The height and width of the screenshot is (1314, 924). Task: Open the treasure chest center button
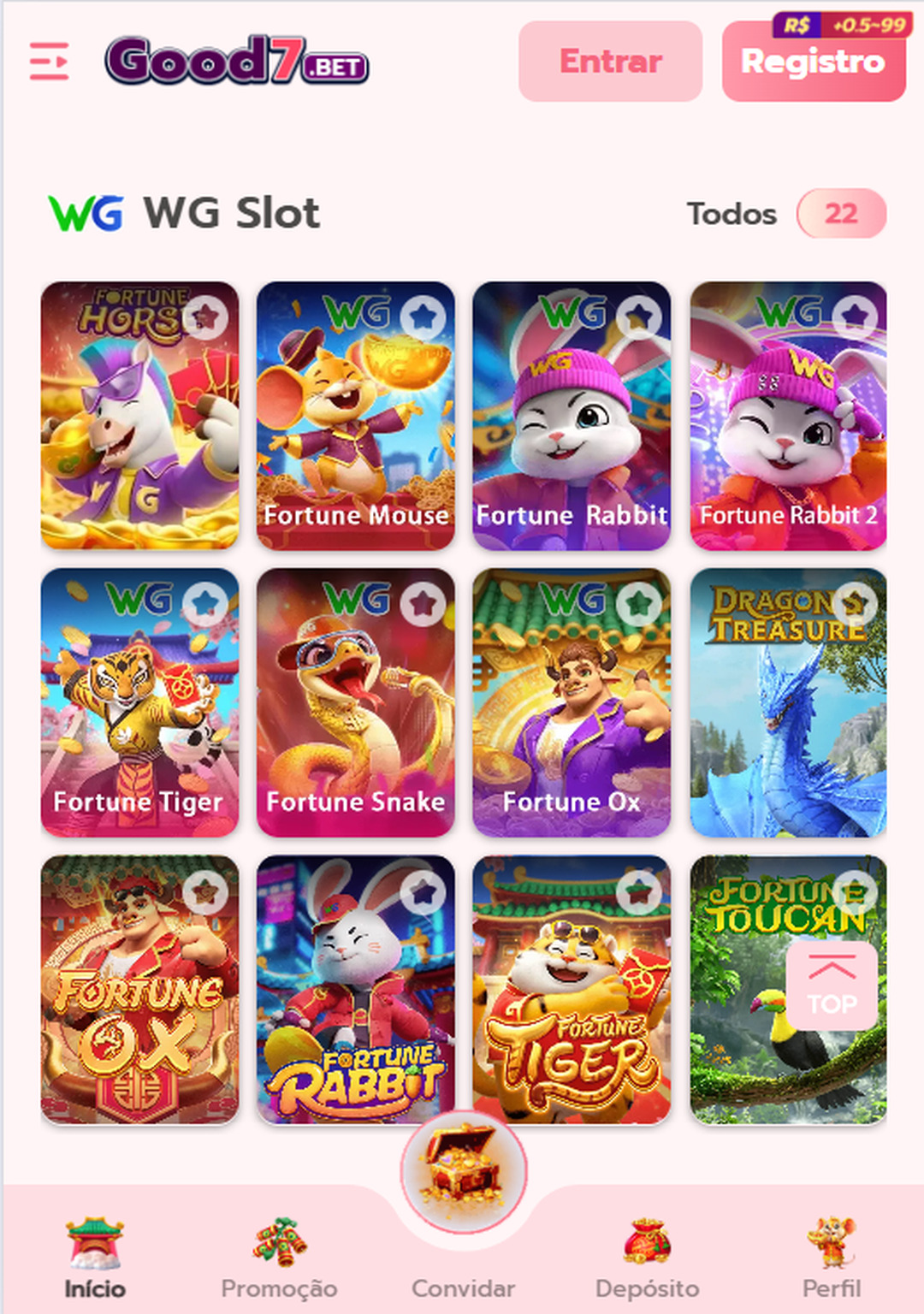click(x=464, y=1169)
